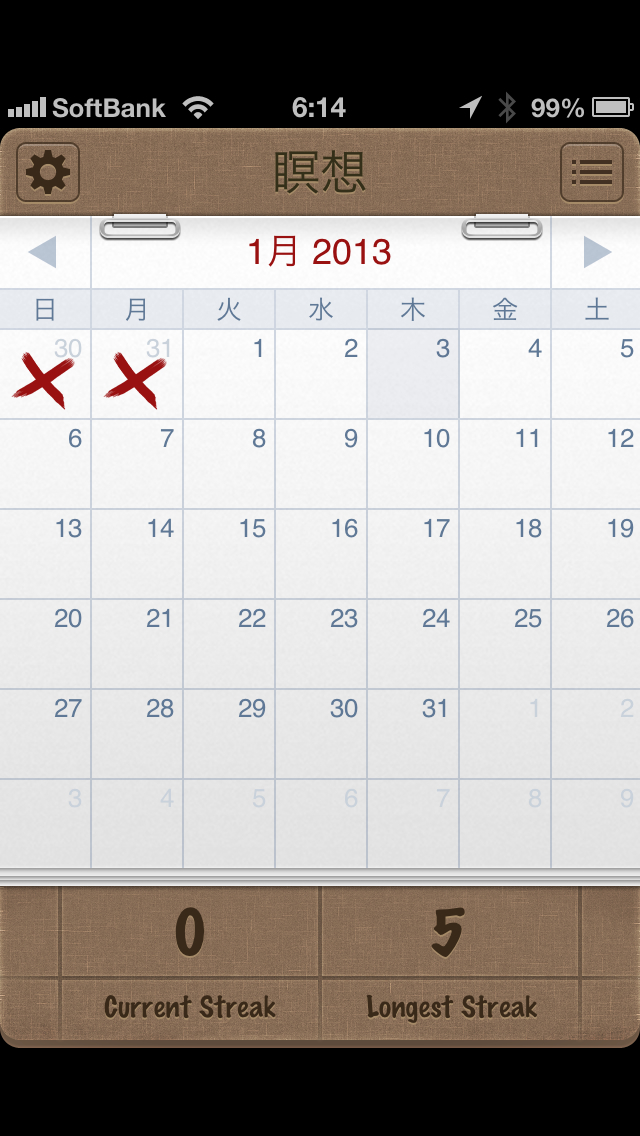
Task: Select January 31 on the calendar
Action: (413, 734)
